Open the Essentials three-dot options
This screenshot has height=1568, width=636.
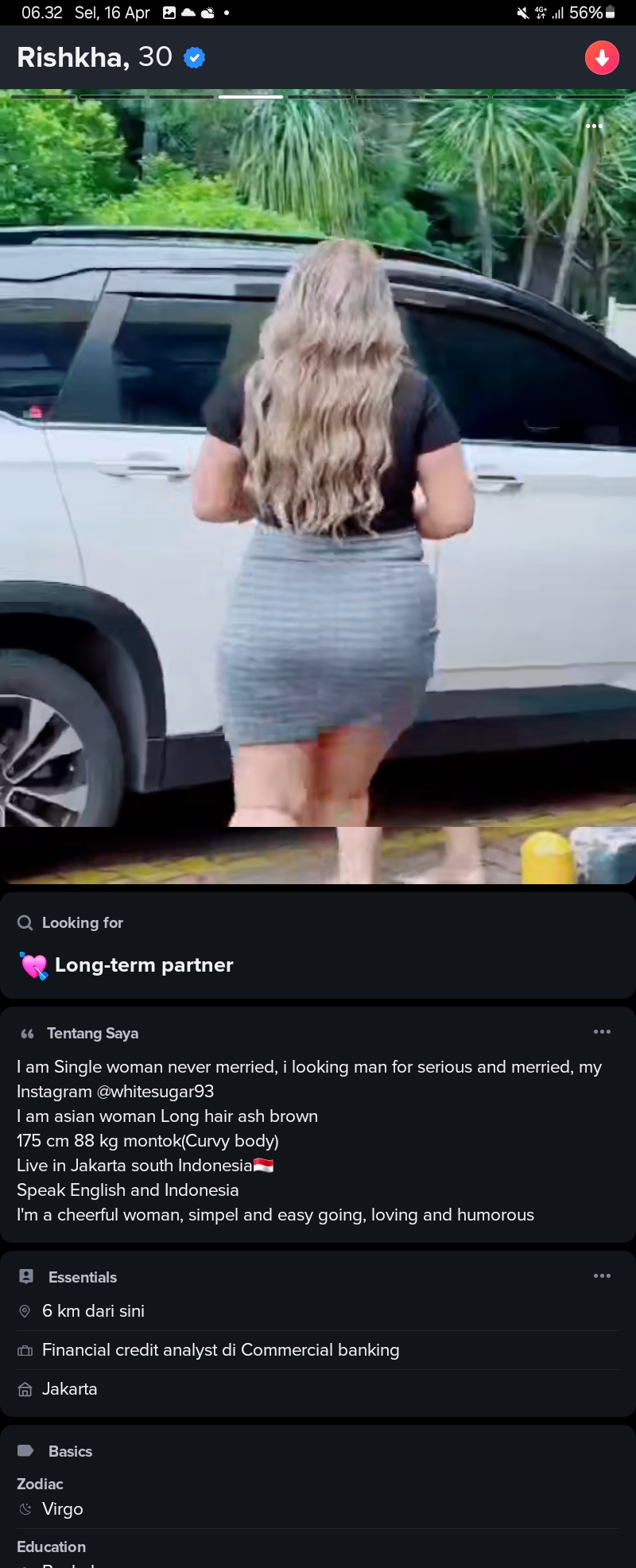click(x=602, y=1275)
